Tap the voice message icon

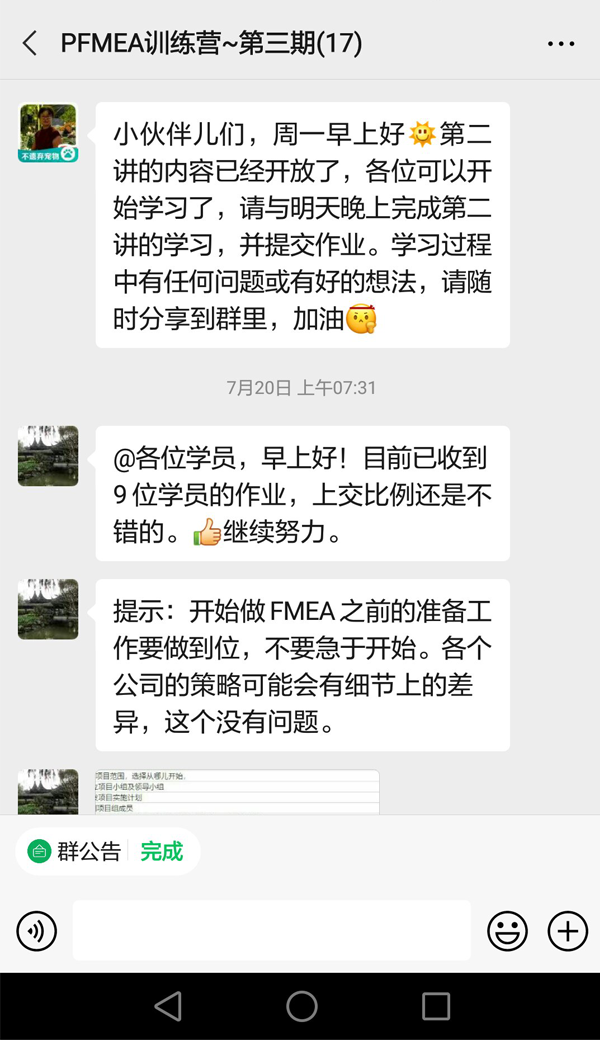pyautogui.click(x=37, y=932)
